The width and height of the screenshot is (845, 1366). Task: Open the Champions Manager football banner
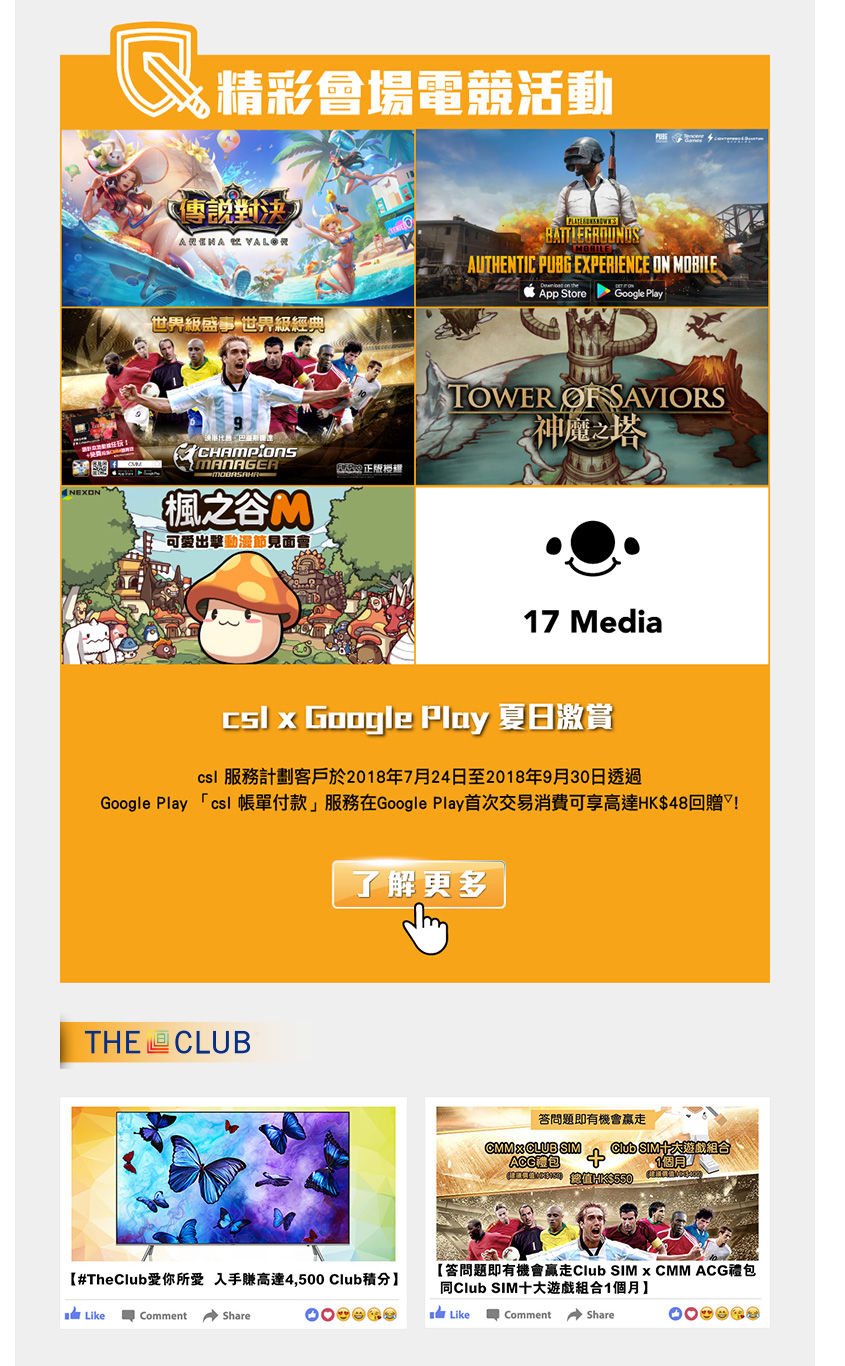click(238, 397)
